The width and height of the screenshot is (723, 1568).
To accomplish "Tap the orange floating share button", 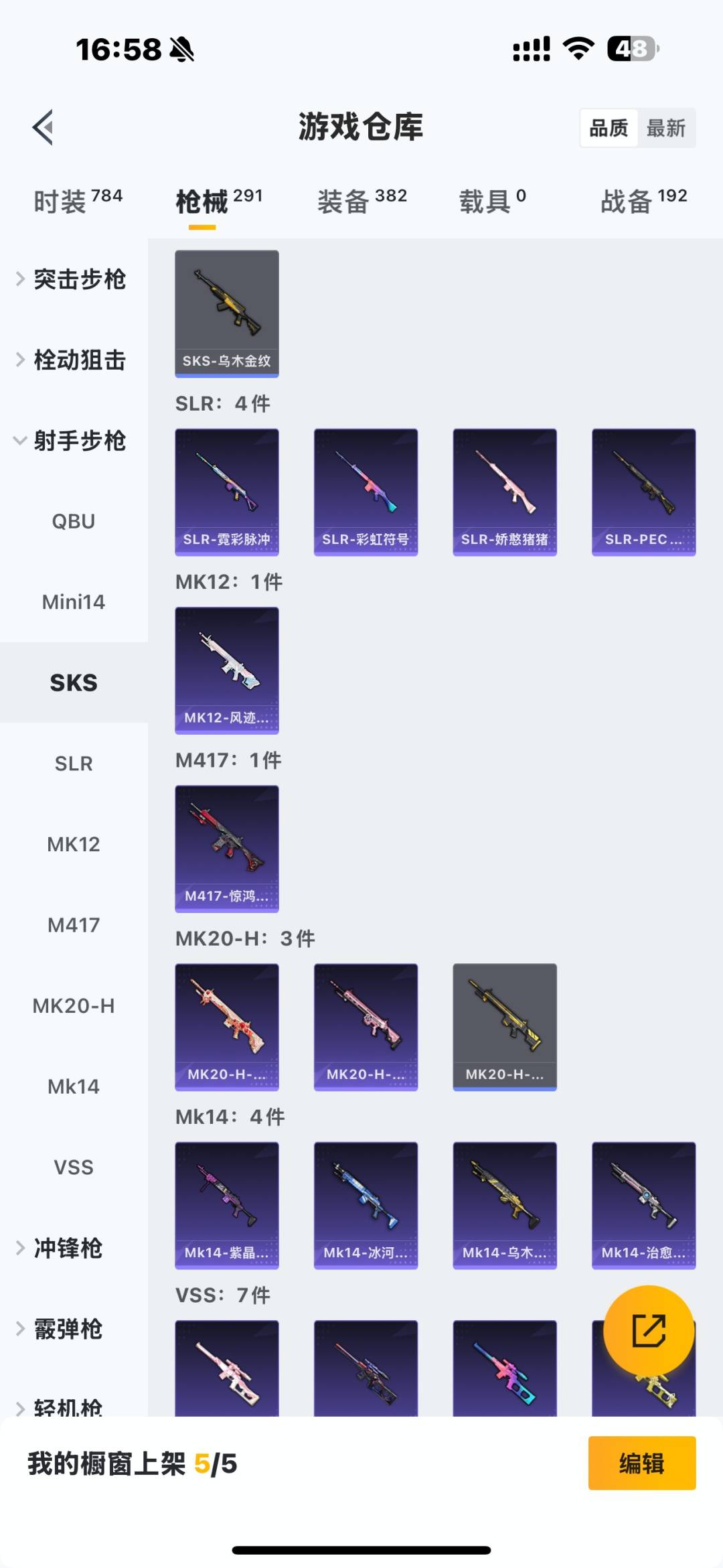I will click(649, 1330).
